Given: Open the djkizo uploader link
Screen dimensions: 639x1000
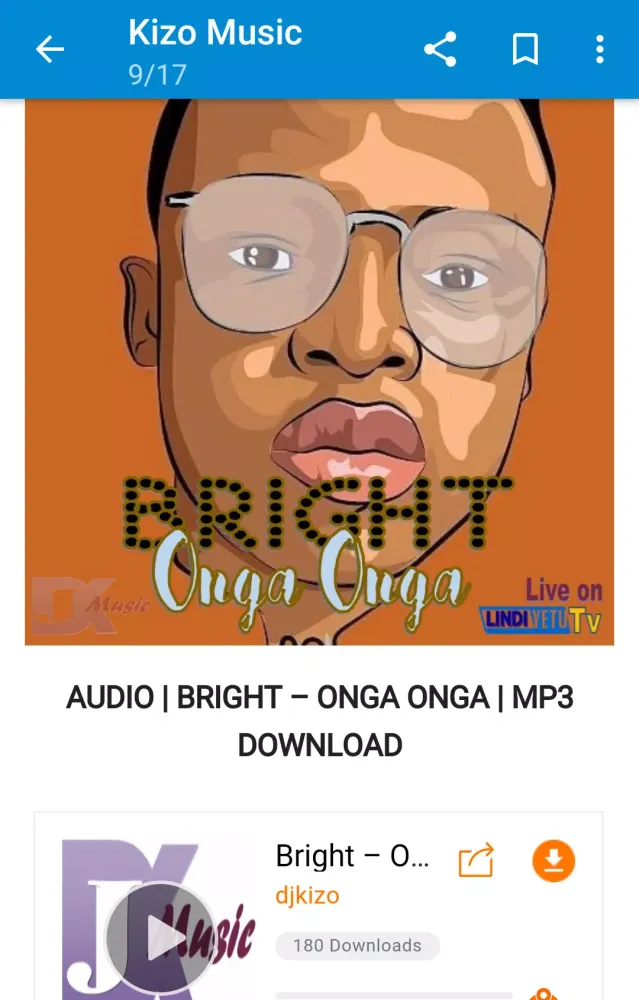Looking at the screenshot, I should point(307,895).
